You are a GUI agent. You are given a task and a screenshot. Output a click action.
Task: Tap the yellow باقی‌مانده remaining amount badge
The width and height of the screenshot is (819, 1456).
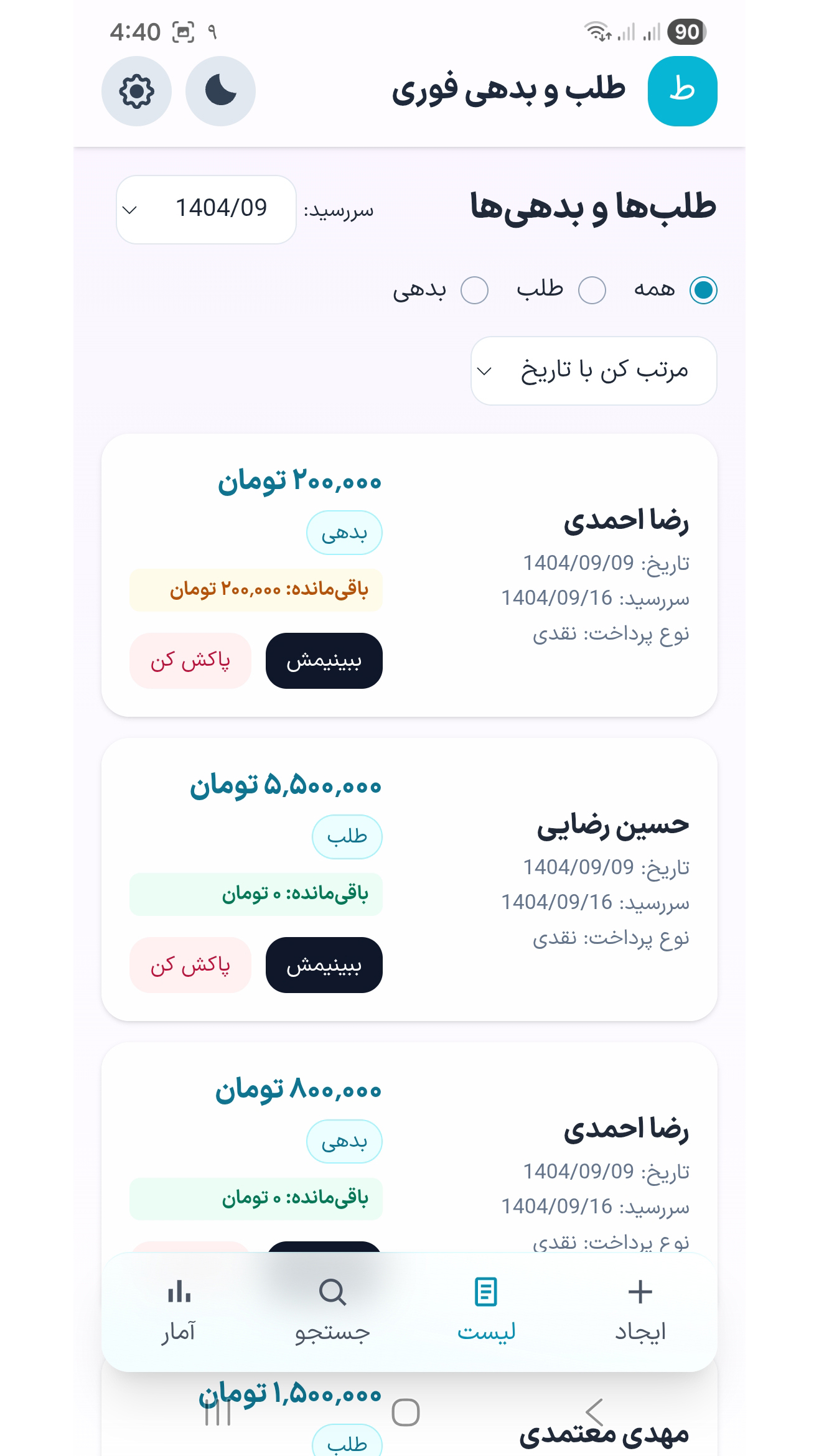[x=255, y=591]
